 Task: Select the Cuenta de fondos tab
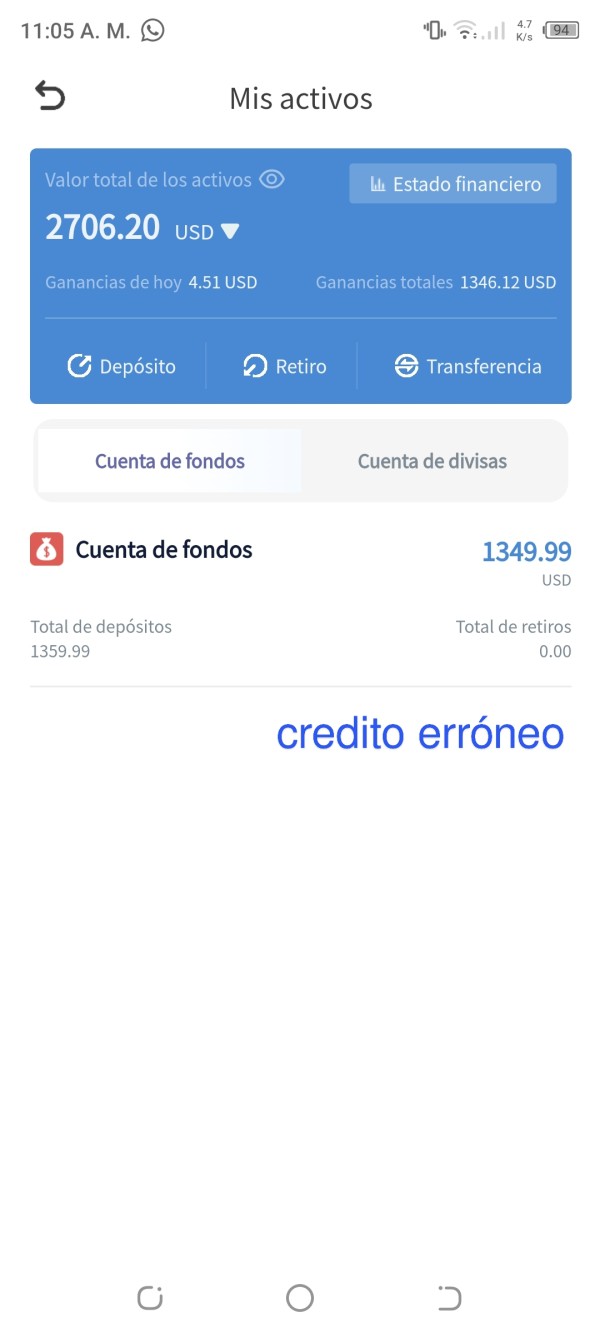point(170,461)
